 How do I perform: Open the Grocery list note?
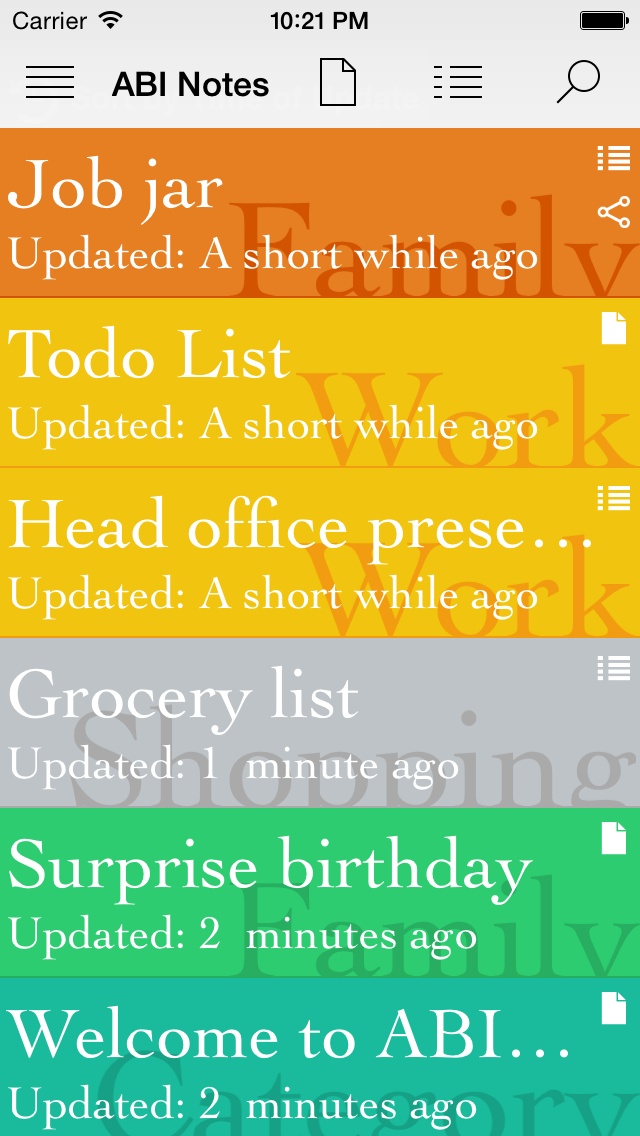click(320, 722)
